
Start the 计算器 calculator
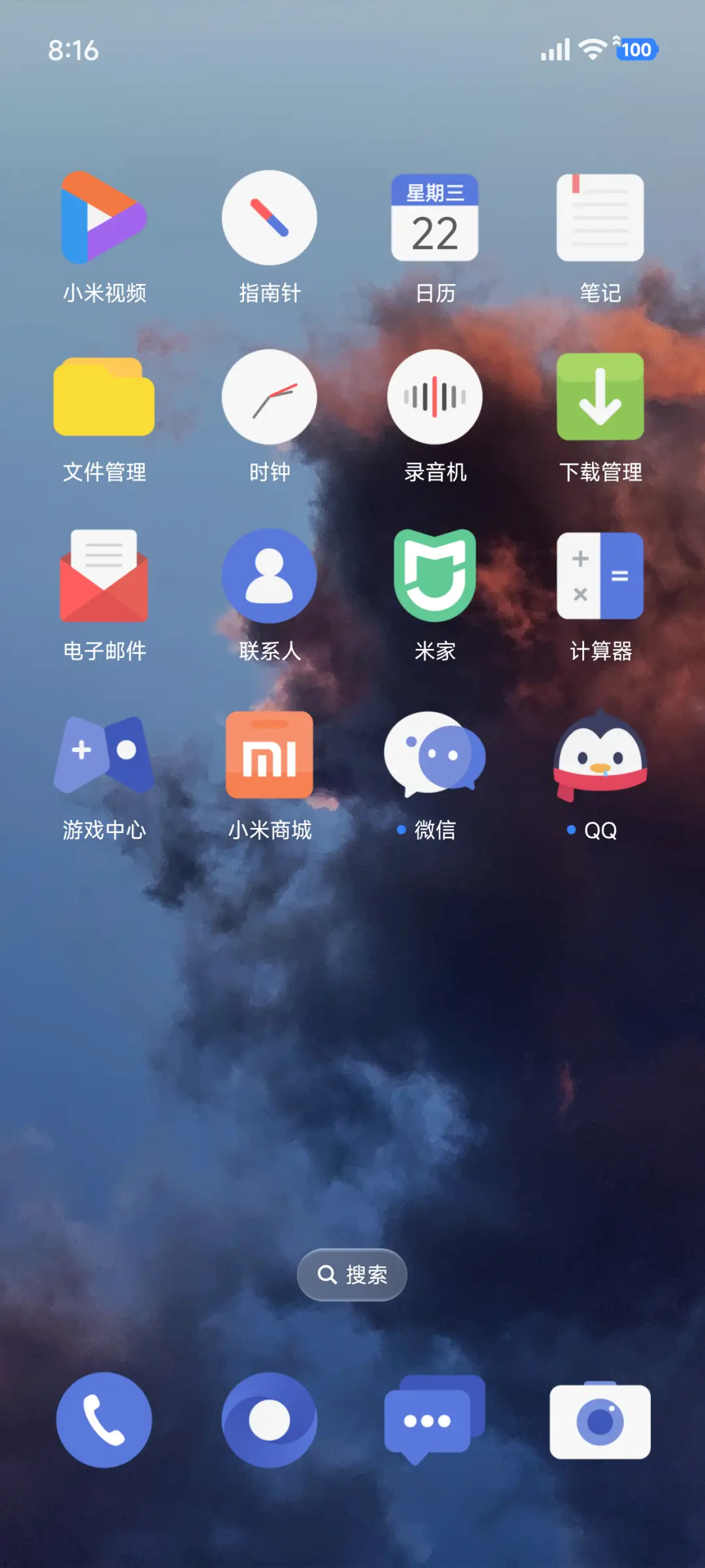click(600, 575)
